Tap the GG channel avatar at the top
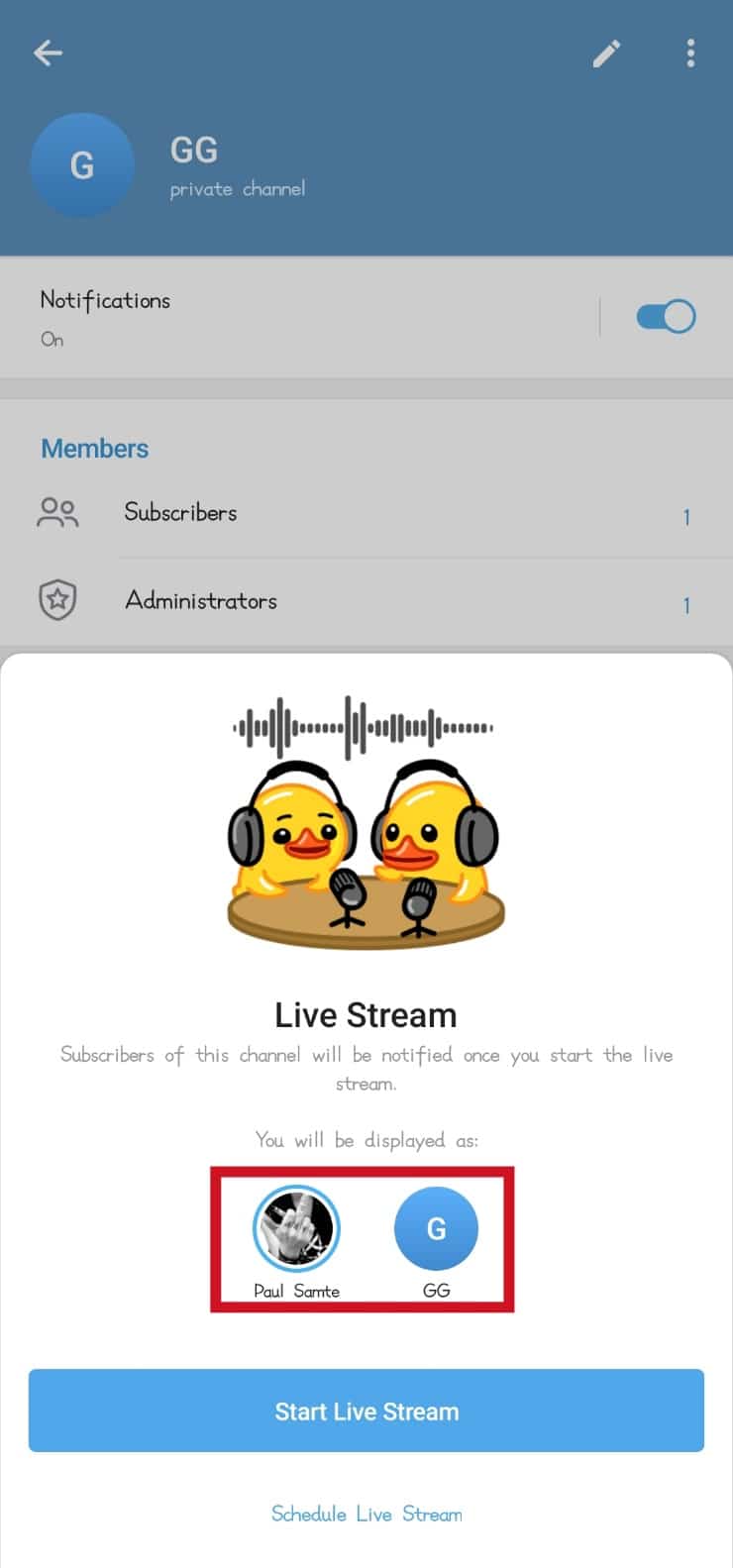Screen dimensions: 733x1568 click(x=82, y=165)
